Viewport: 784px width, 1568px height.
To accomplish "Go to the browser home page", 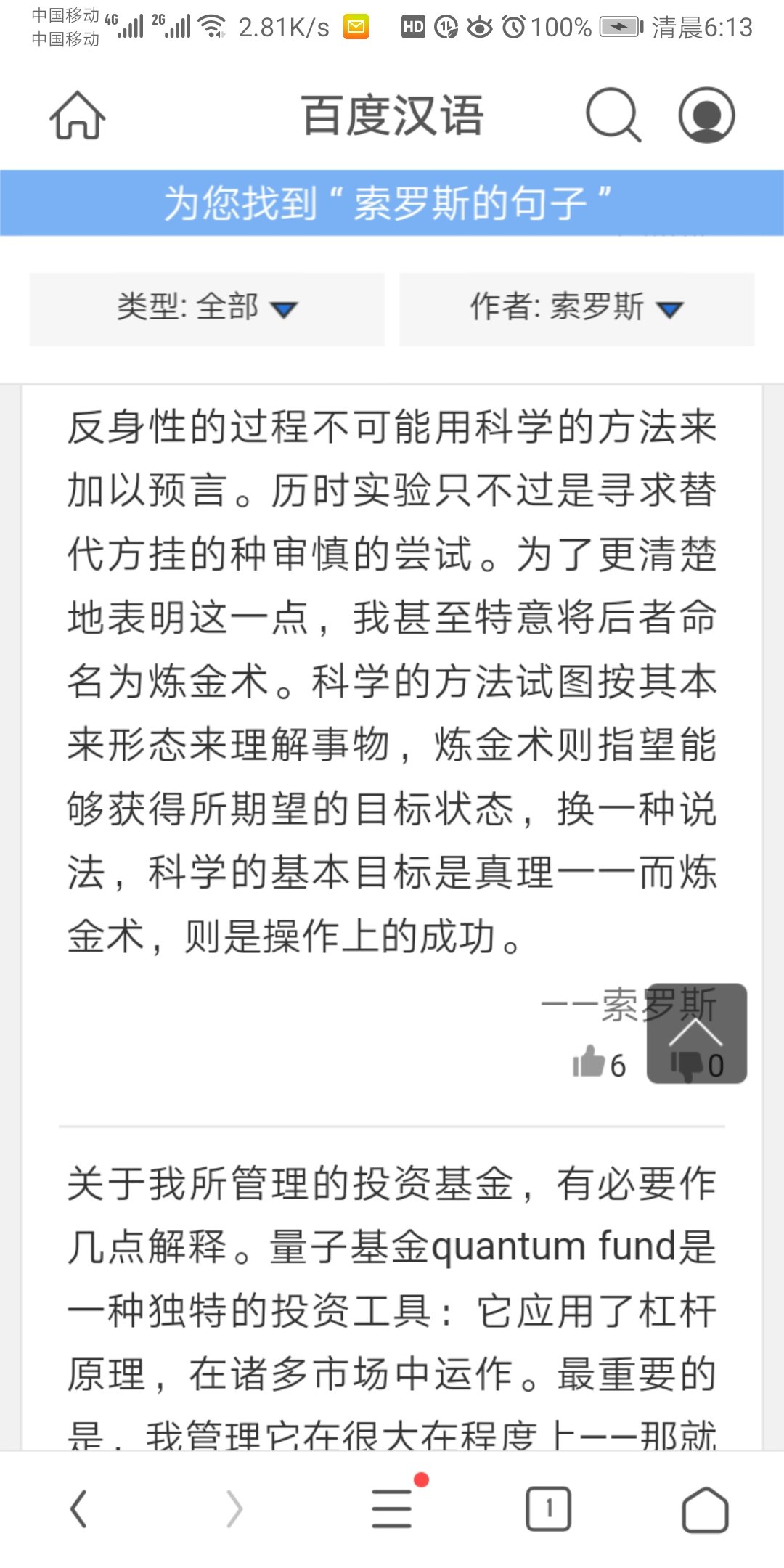I will pyautogui.click(x=705, y=1510).
